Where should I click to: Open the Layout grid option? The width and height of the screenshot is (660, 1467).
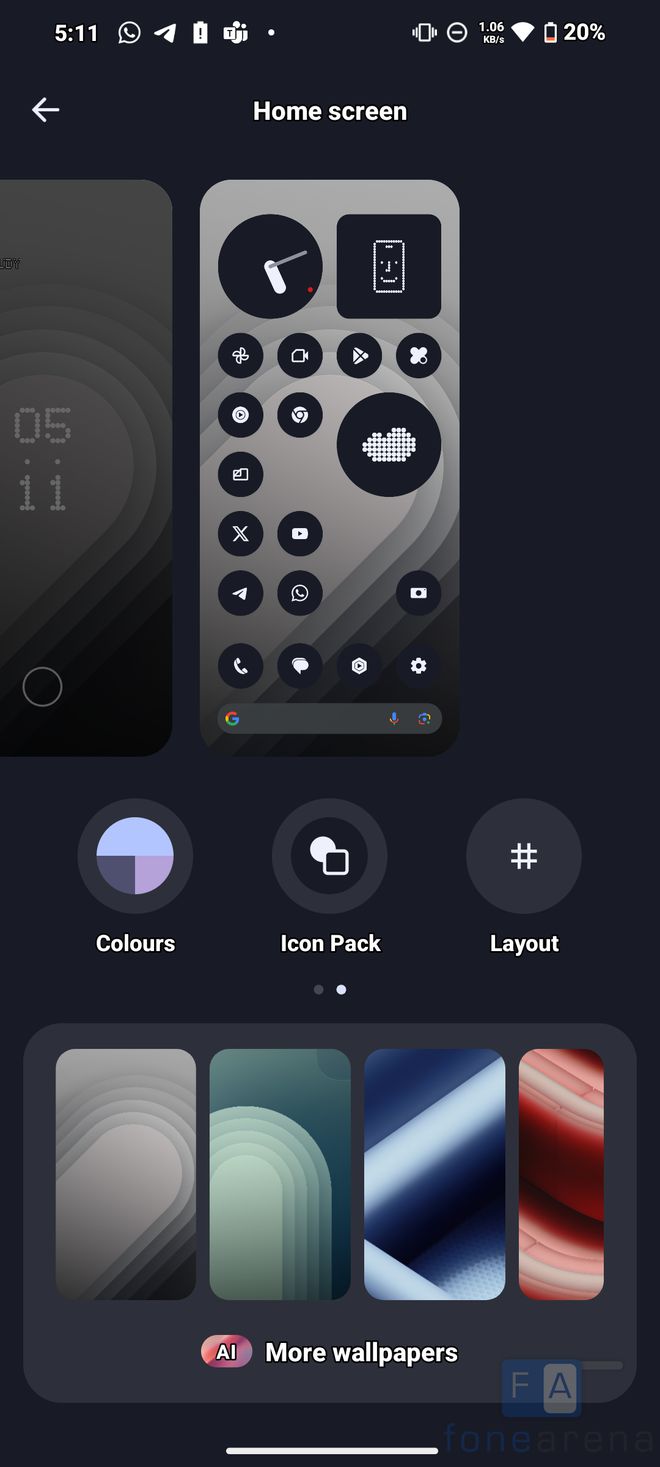coord(523,856)
